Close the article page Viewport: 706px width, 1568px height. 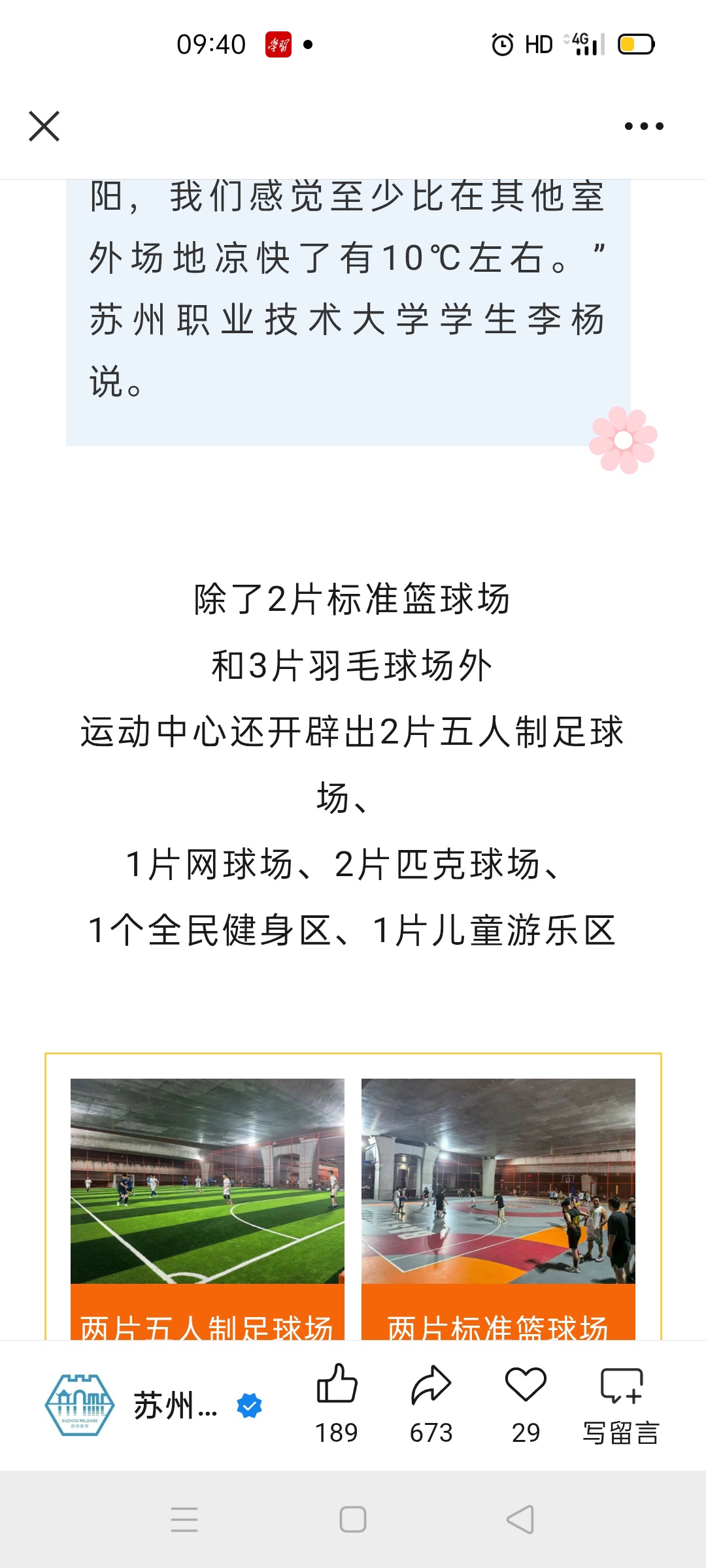click(44, 126)
